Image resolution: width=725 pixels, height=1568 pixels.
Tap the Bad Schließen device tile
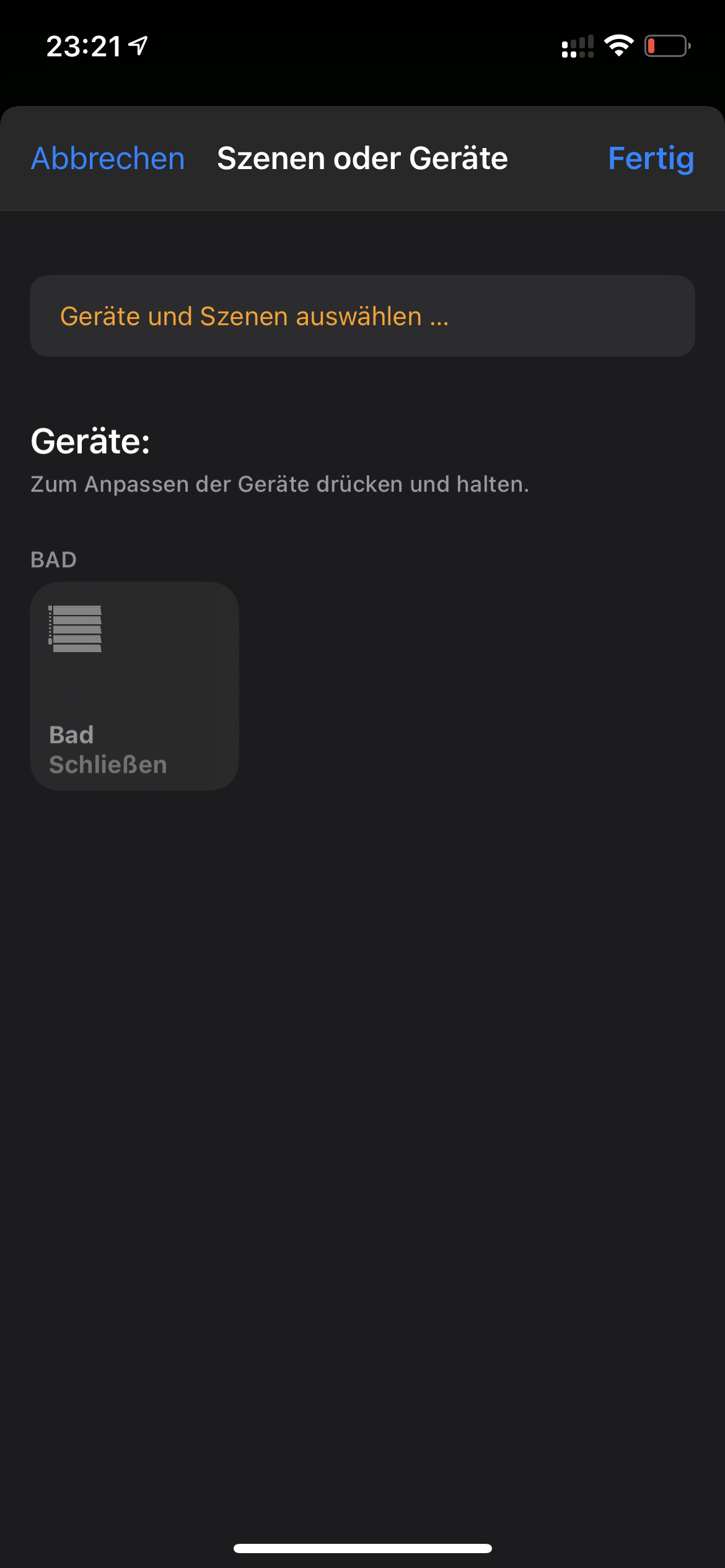(134, 686)
